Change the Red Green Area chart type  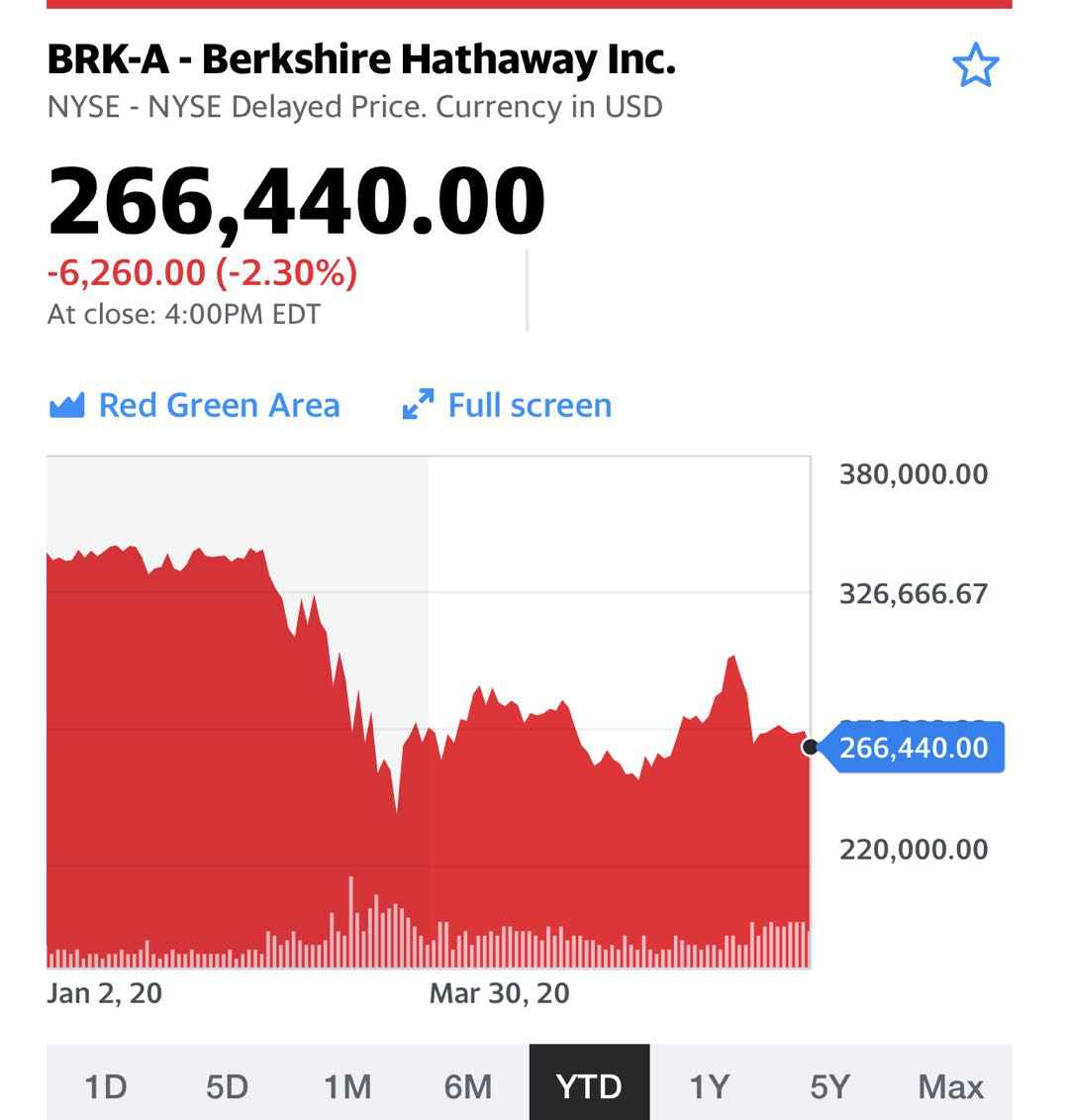195,405
